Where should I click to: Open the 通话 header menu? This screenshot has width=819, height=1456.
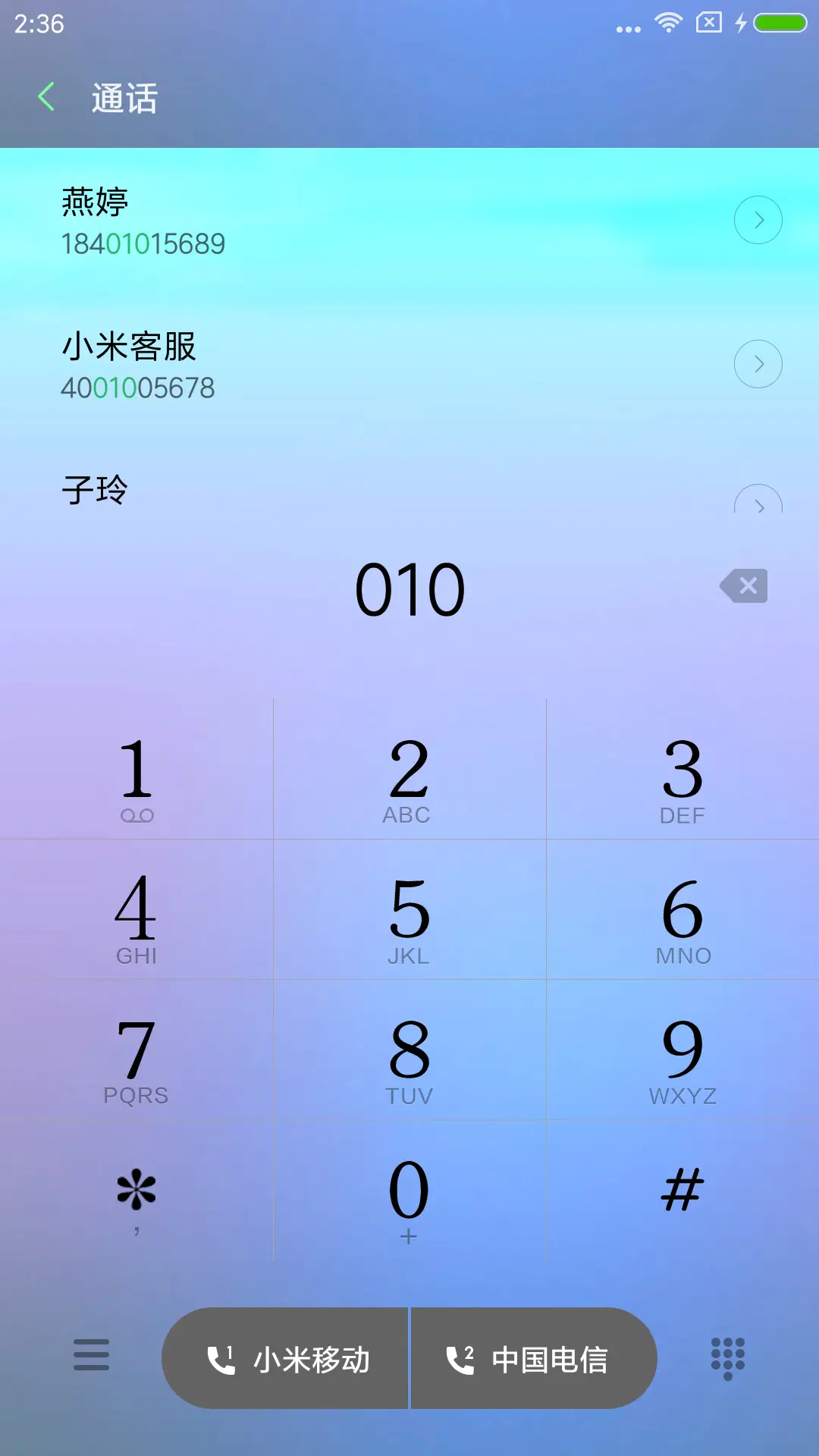(124, 99)
